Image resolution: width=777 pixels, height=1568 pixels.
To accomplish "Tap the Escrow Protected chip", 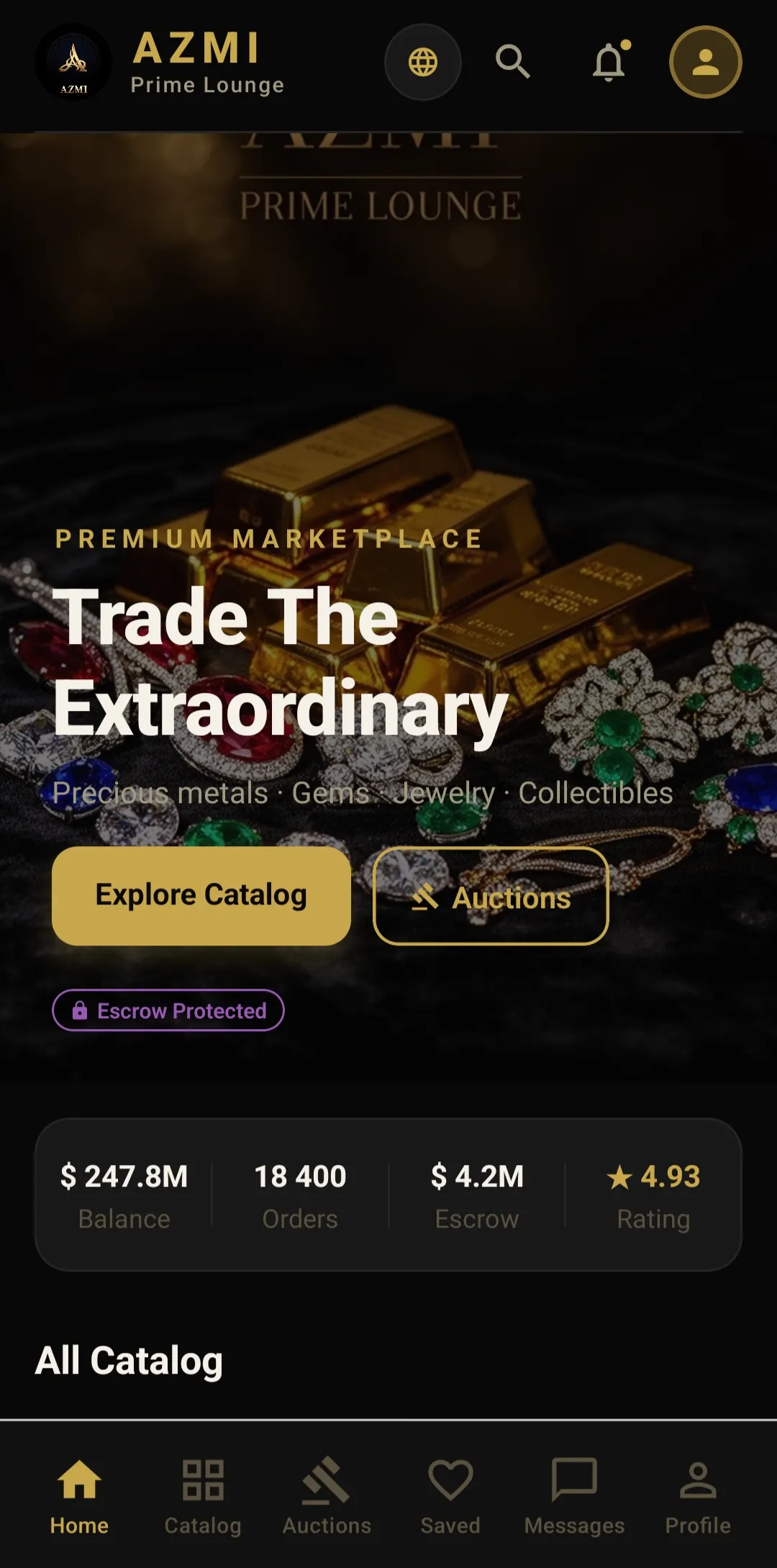I will (x=168, y=1010).
